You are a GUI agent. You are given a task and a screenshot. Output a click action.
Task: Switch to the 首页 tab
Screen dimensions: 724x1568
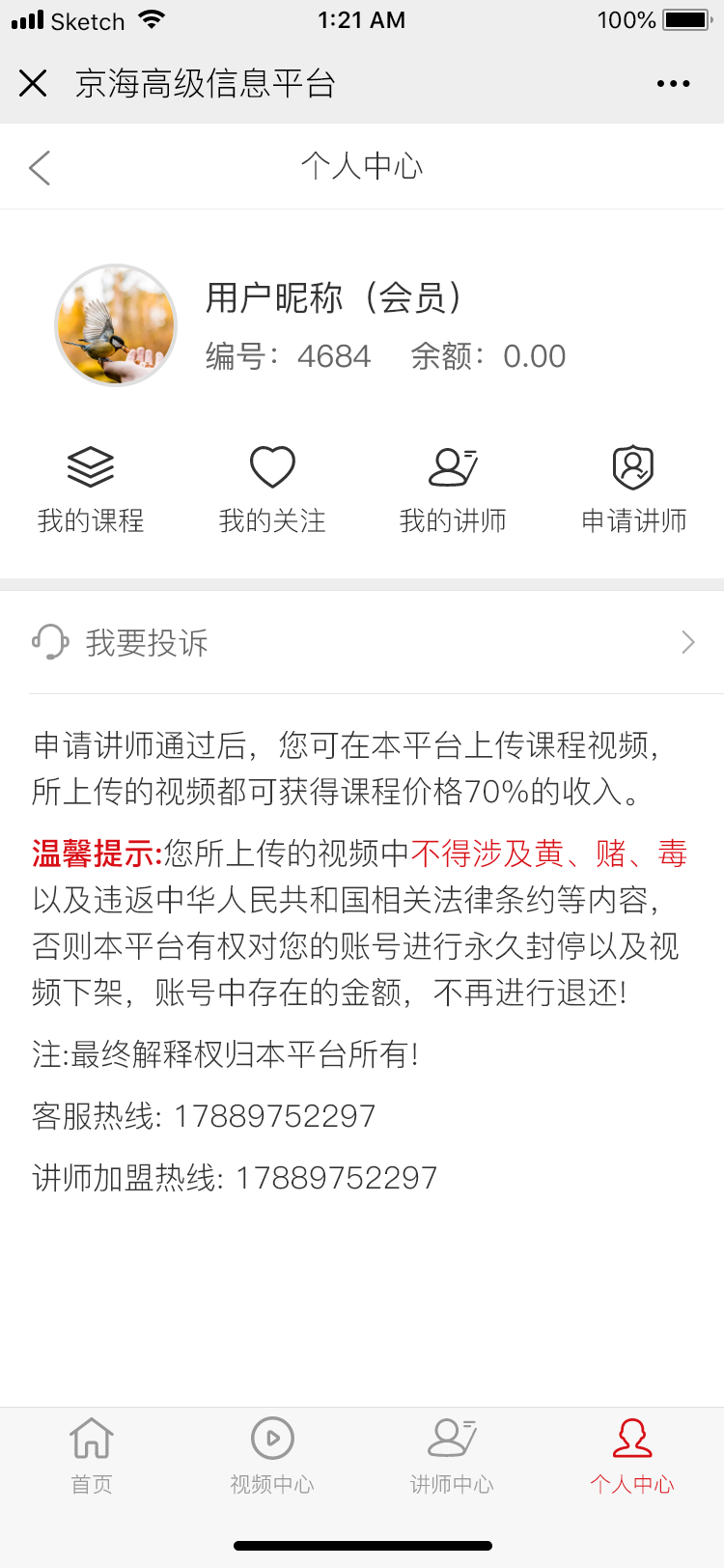pos(92,1456)
